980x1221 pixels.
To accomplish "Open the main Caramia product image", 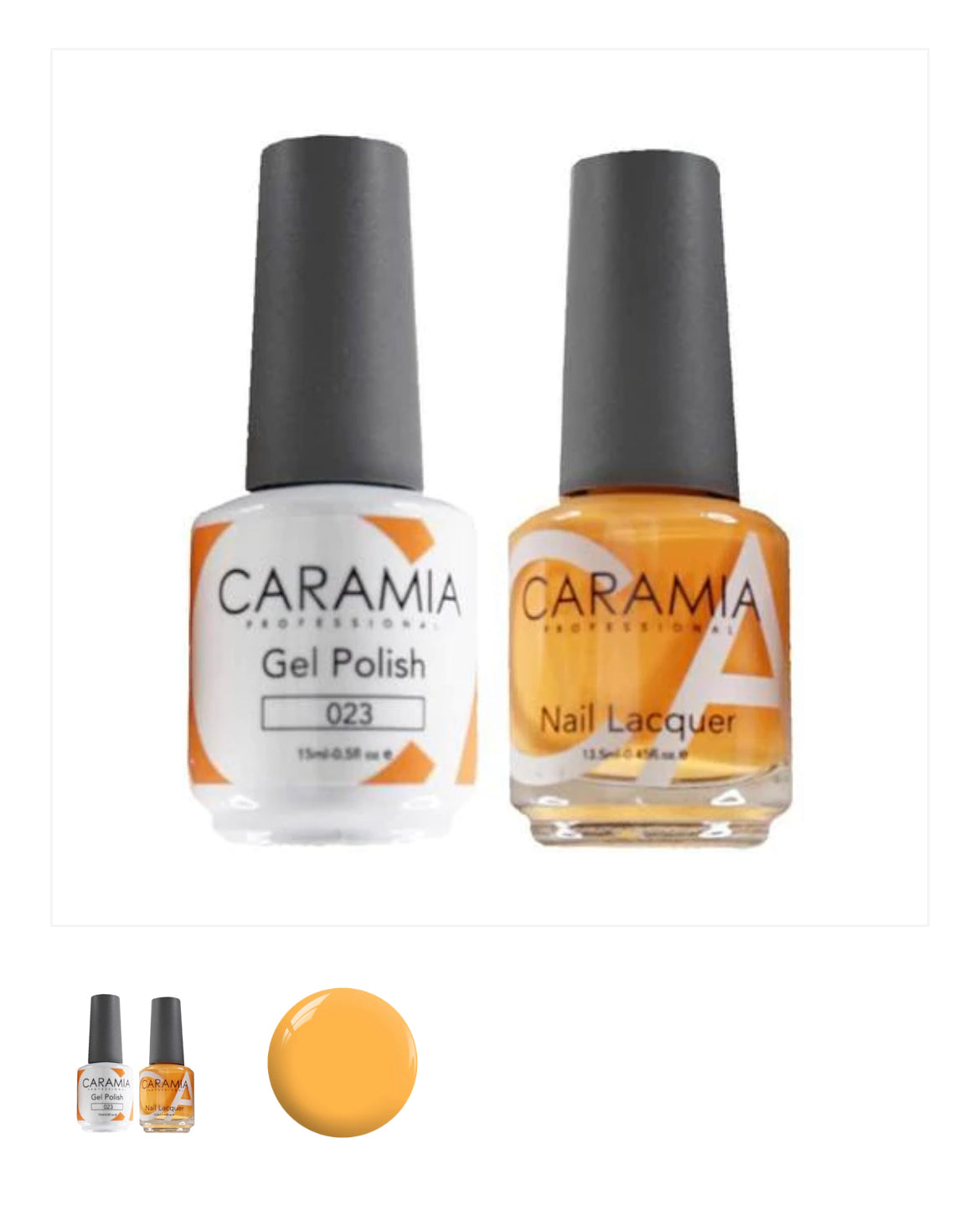I will pos(489,487).
